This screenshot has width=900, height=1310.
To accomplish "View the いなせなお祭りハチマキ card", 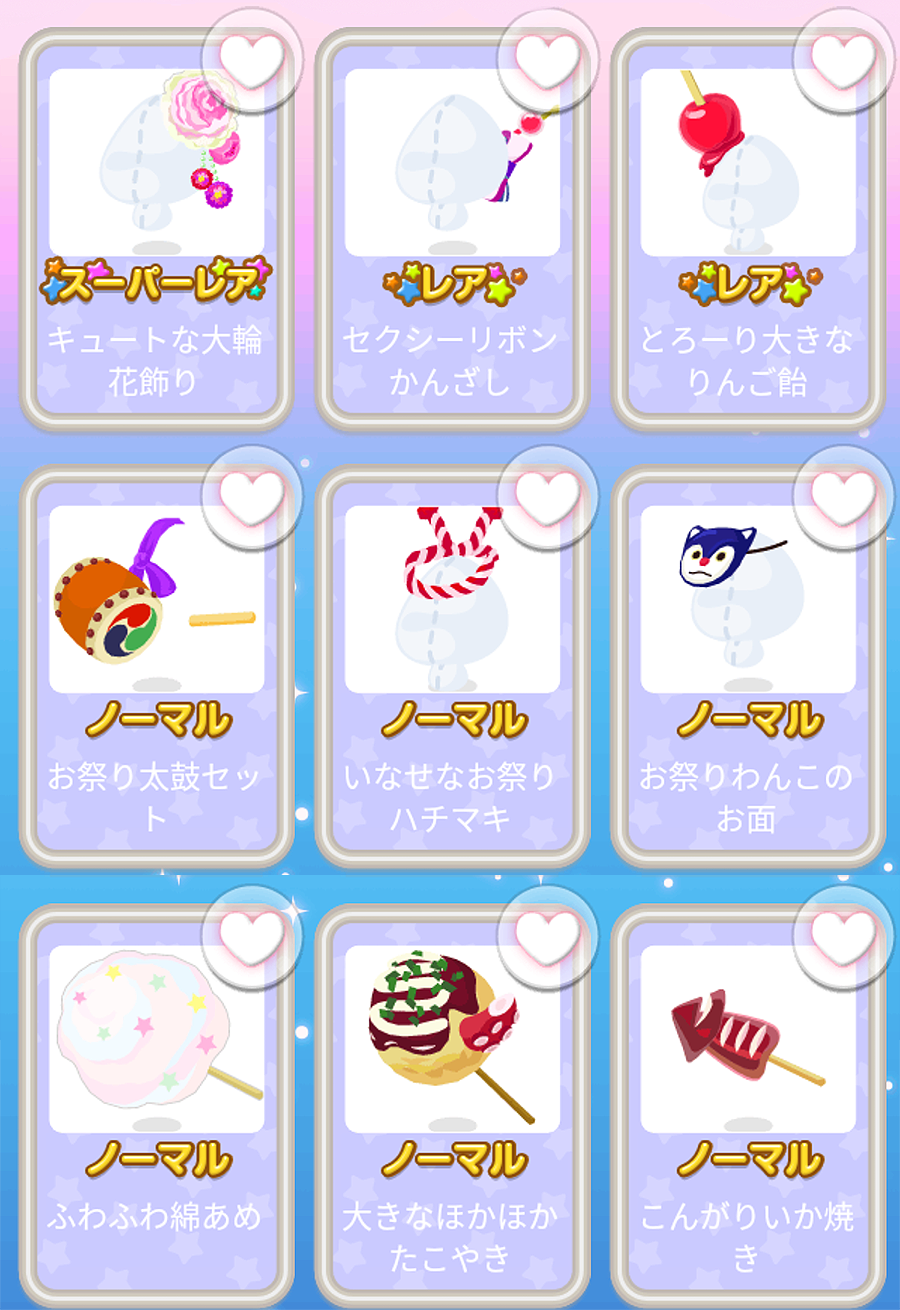I will tap(452, 690).
